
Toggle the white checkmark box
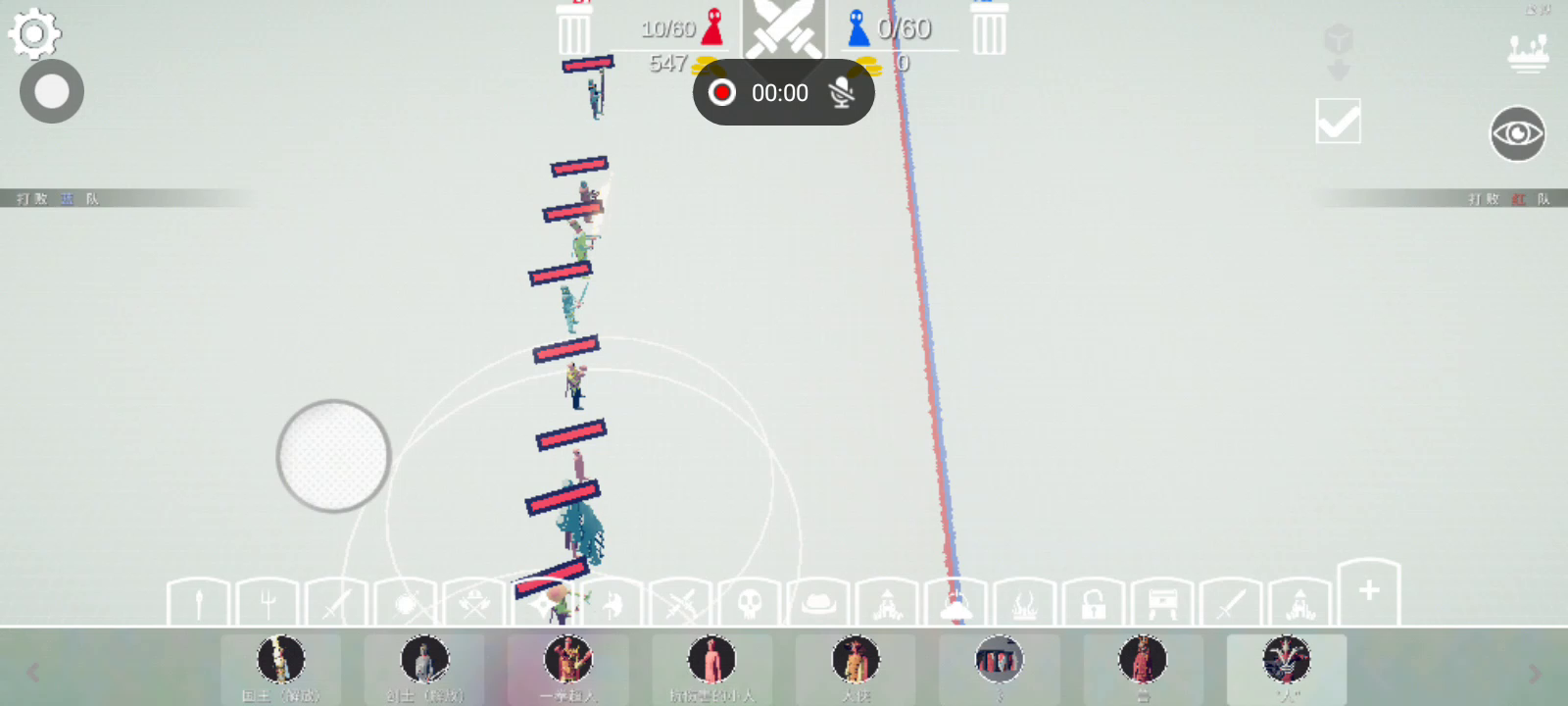pos(1338,121)
